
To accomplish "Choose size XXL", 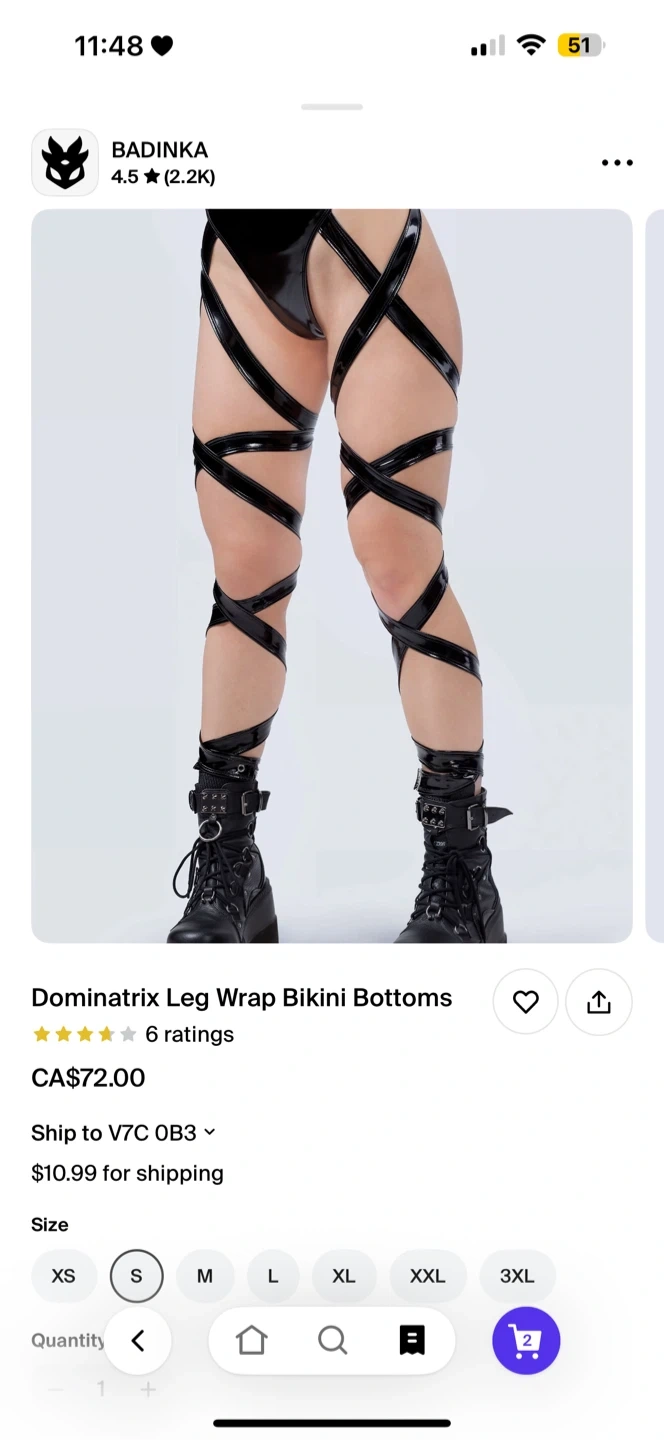I will pos(427,1276).
